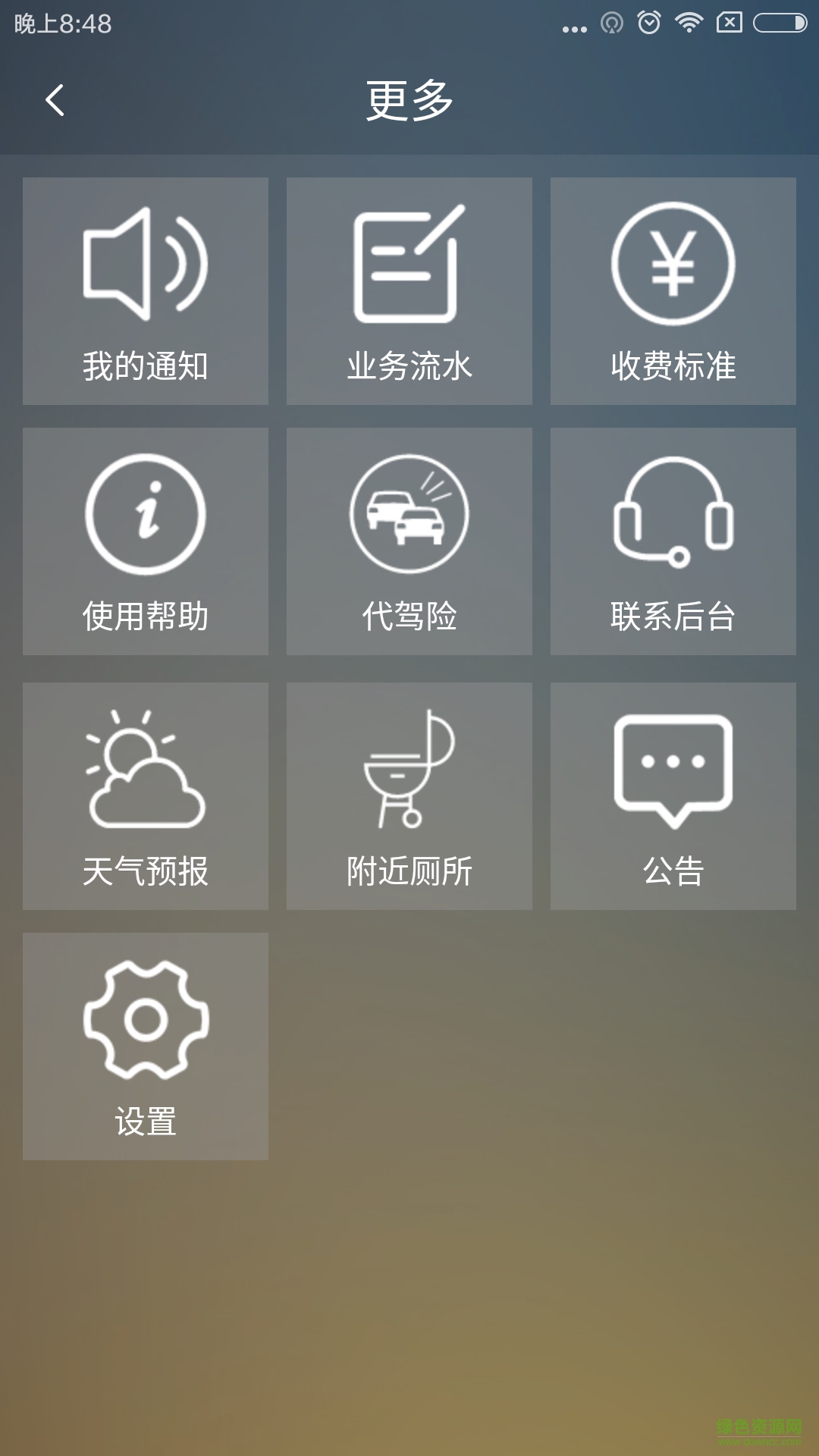
Task: Contact support via 联系后台 headset icon
Action: point(672,513)
